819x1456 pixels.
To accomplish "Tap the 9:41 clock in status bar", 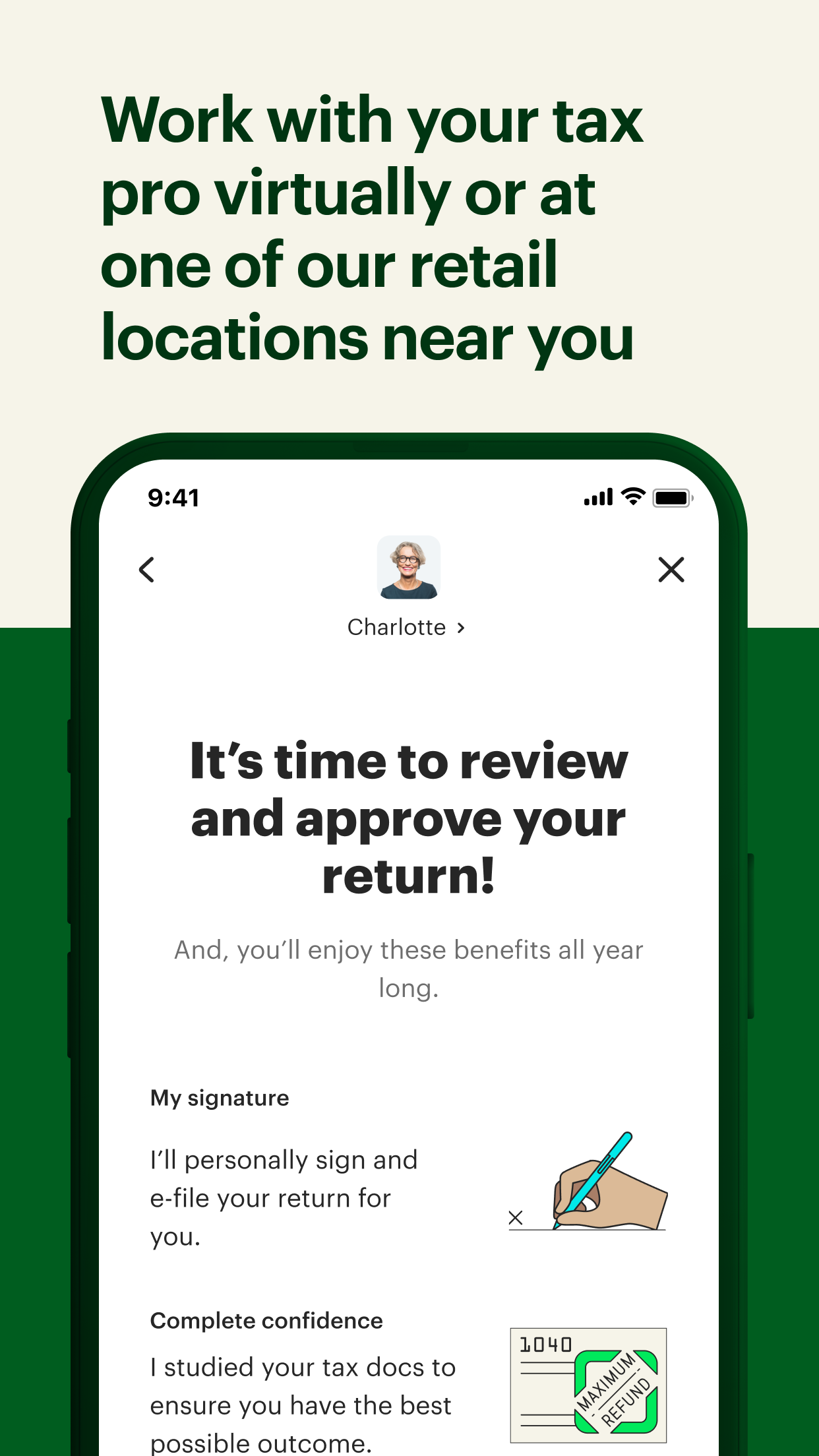I will [x=172, y=499].
